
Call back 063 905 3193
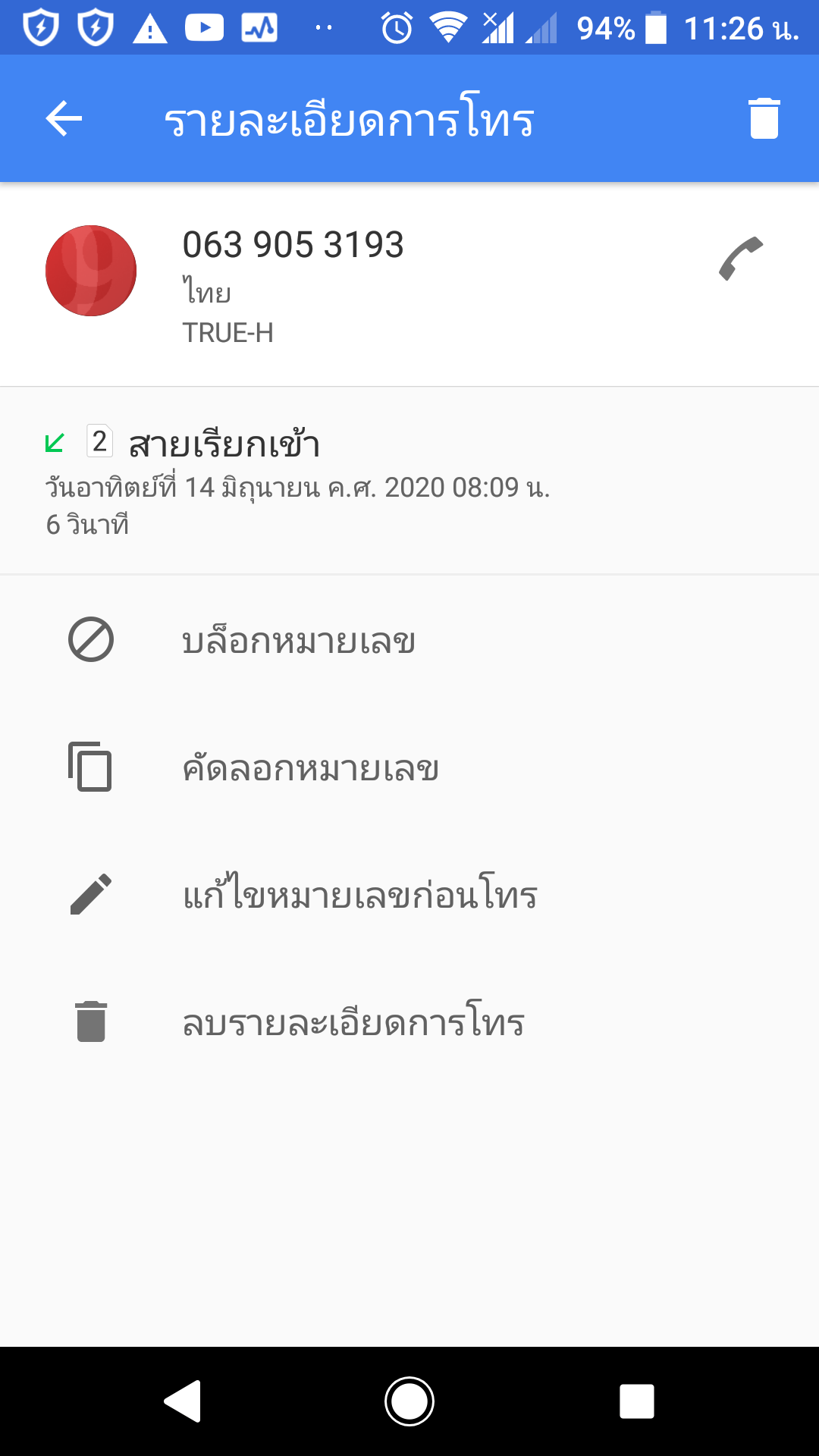click(x=741, y=259)
